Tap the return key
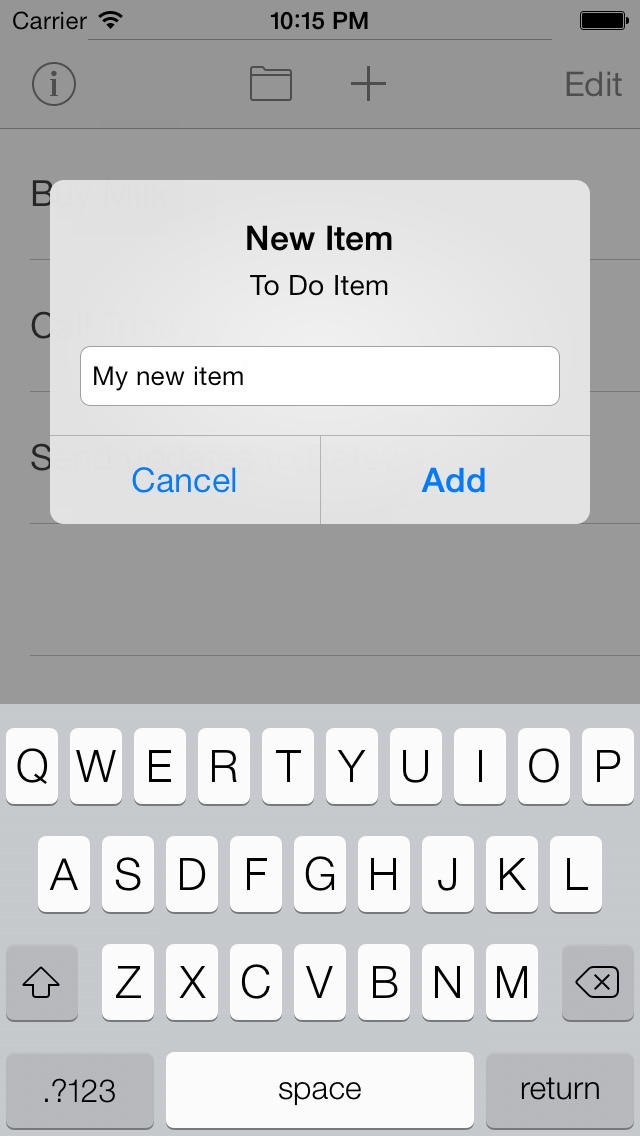640x1136 pixels. tap(560, 1090)
